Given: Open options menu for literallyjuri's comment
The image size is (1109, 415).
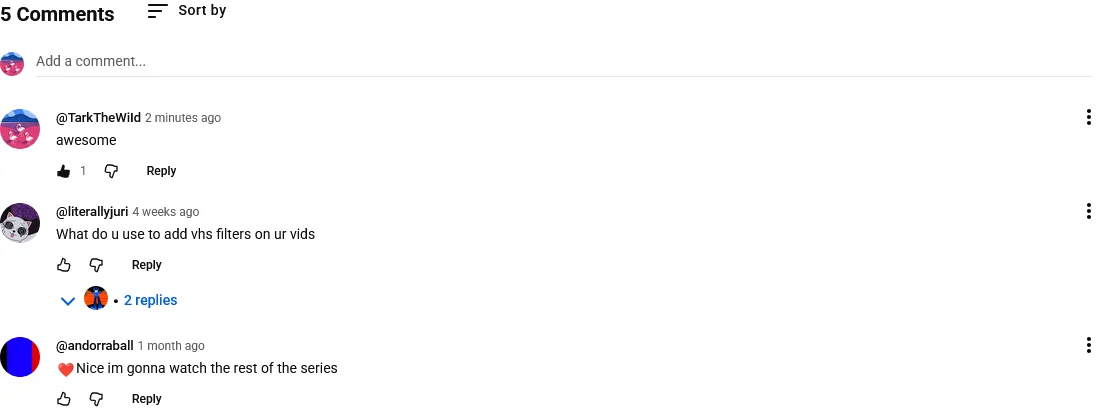Looking at the screenshot, I should click(x=1088, y=211).
